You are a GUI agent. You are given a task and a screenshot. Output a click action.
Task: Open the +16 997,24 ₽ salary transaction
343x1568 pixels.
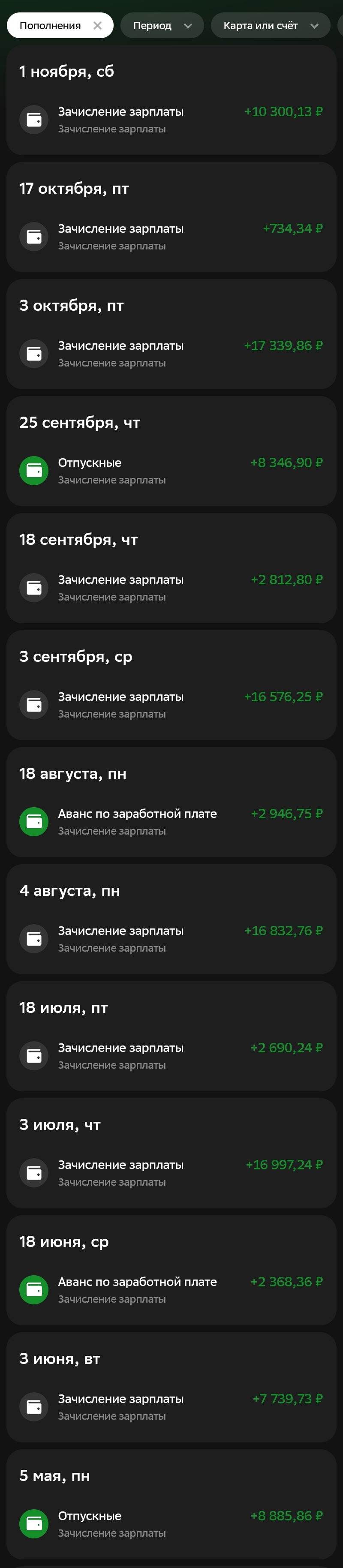pyautogui.click(x=171, y=1172)
